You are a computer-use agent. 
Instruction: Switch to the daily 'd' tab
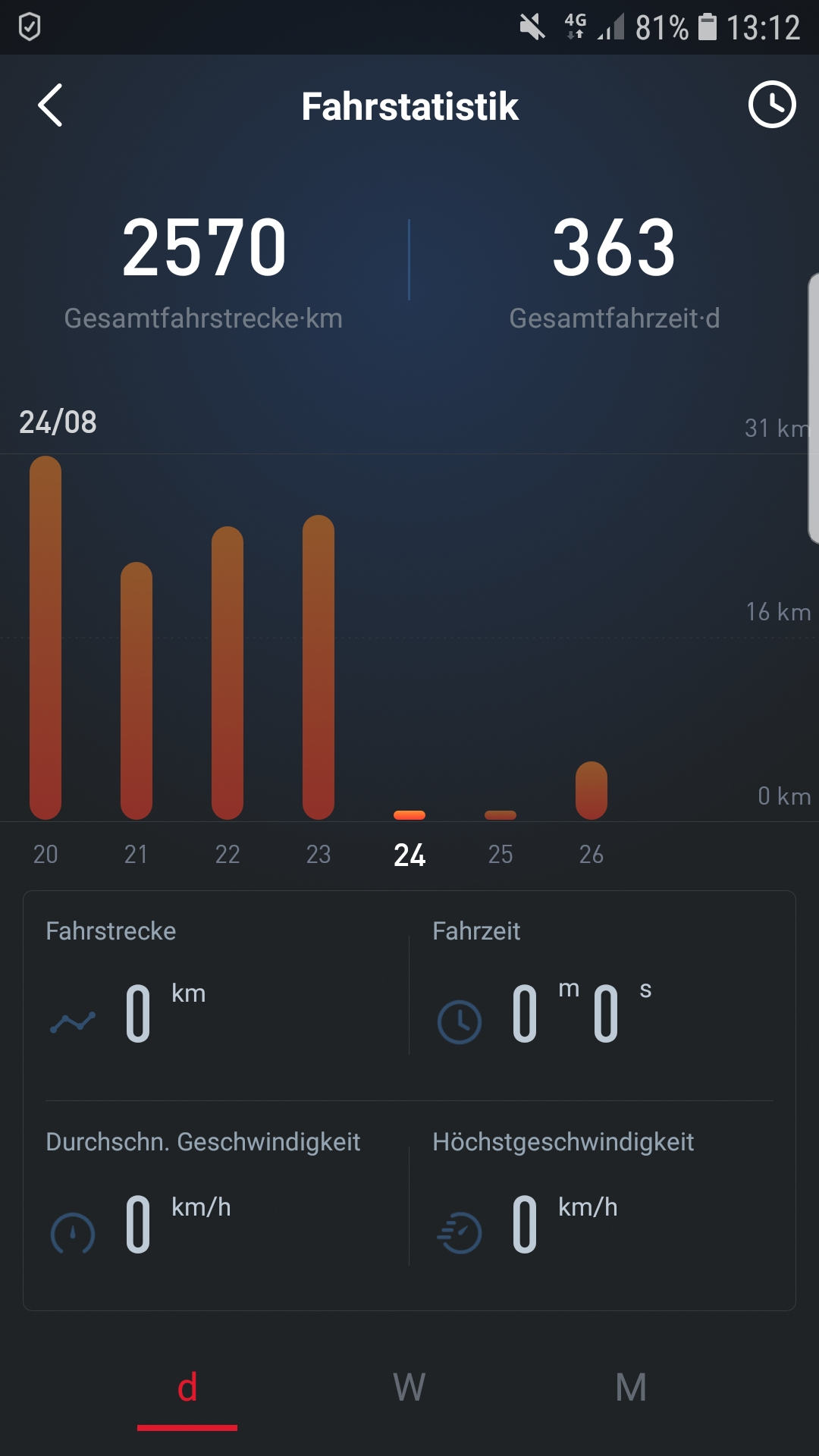coord(187,1388)
